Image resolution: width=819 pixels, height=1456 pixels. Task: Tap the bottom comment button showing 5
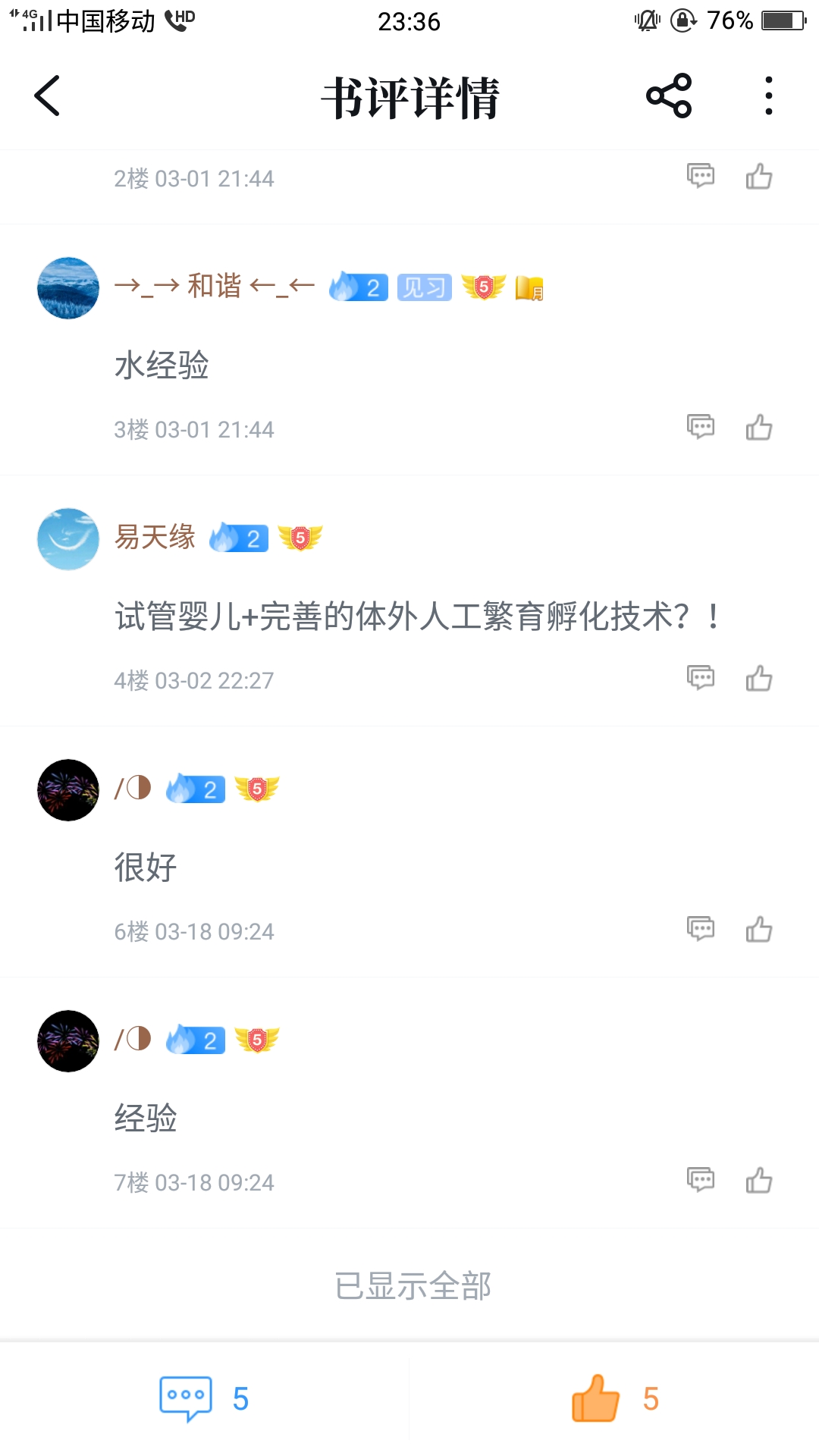203,1399
